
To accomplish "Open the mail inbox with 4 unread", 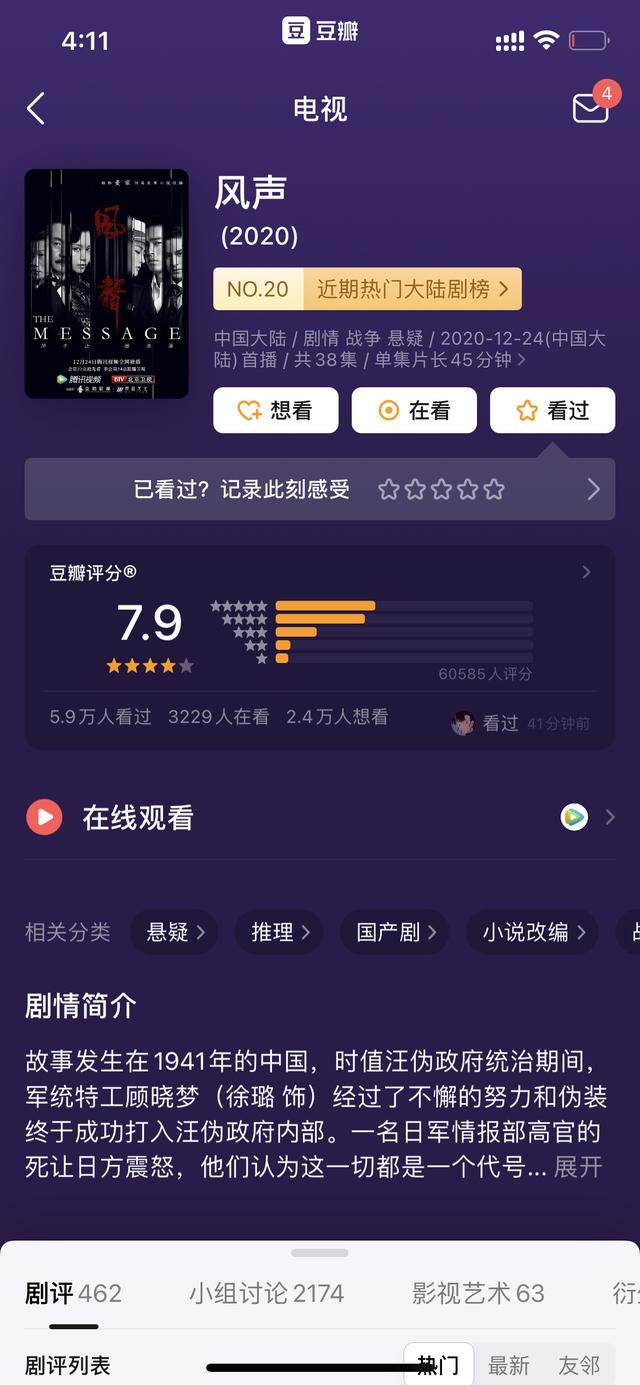I will [x=591, y=108].
